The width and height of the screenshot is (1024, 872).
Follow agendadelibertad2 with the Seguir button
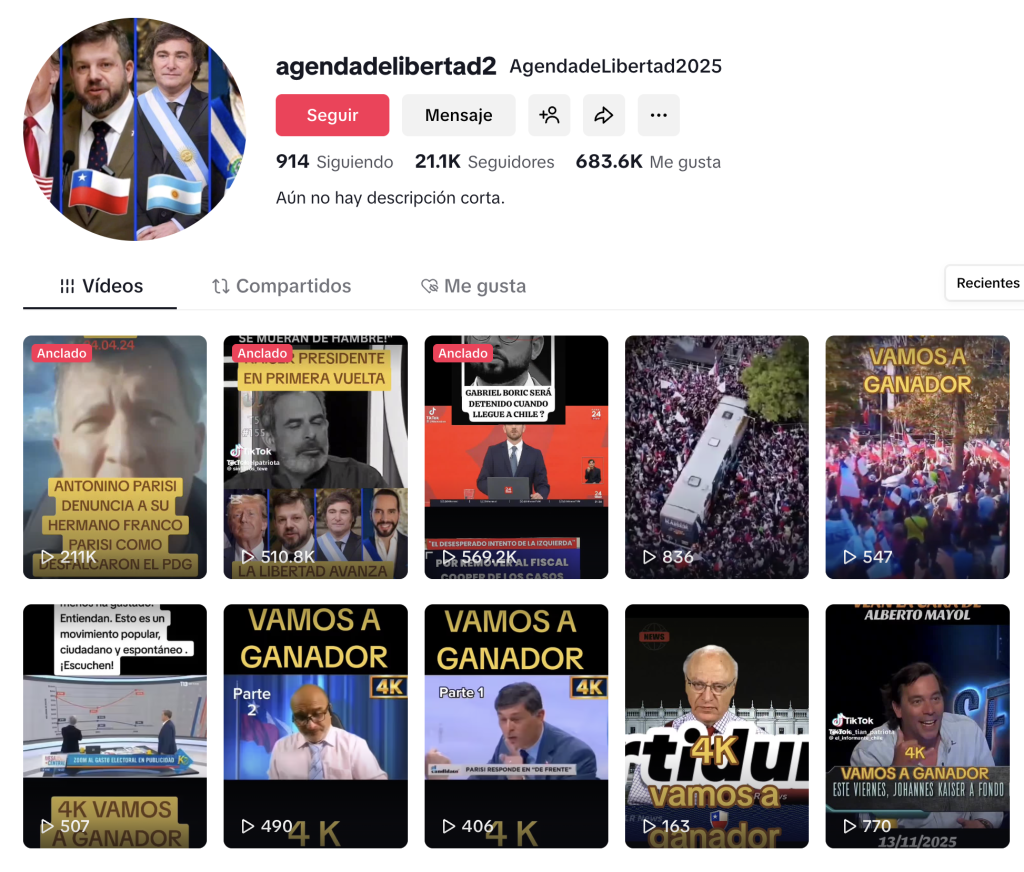click(332, 115)
